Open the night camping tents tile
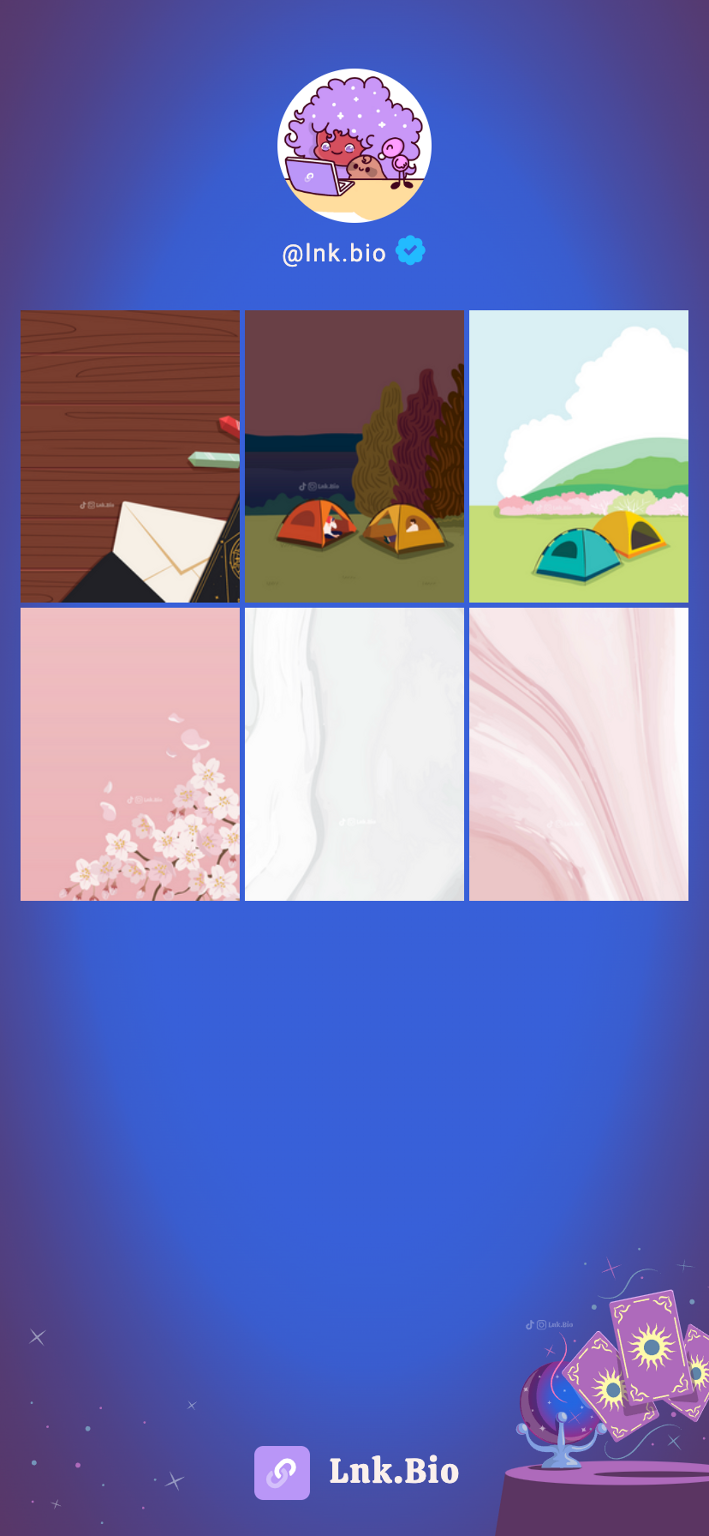This screenshot has width=709, height=1536. point(354,456)
